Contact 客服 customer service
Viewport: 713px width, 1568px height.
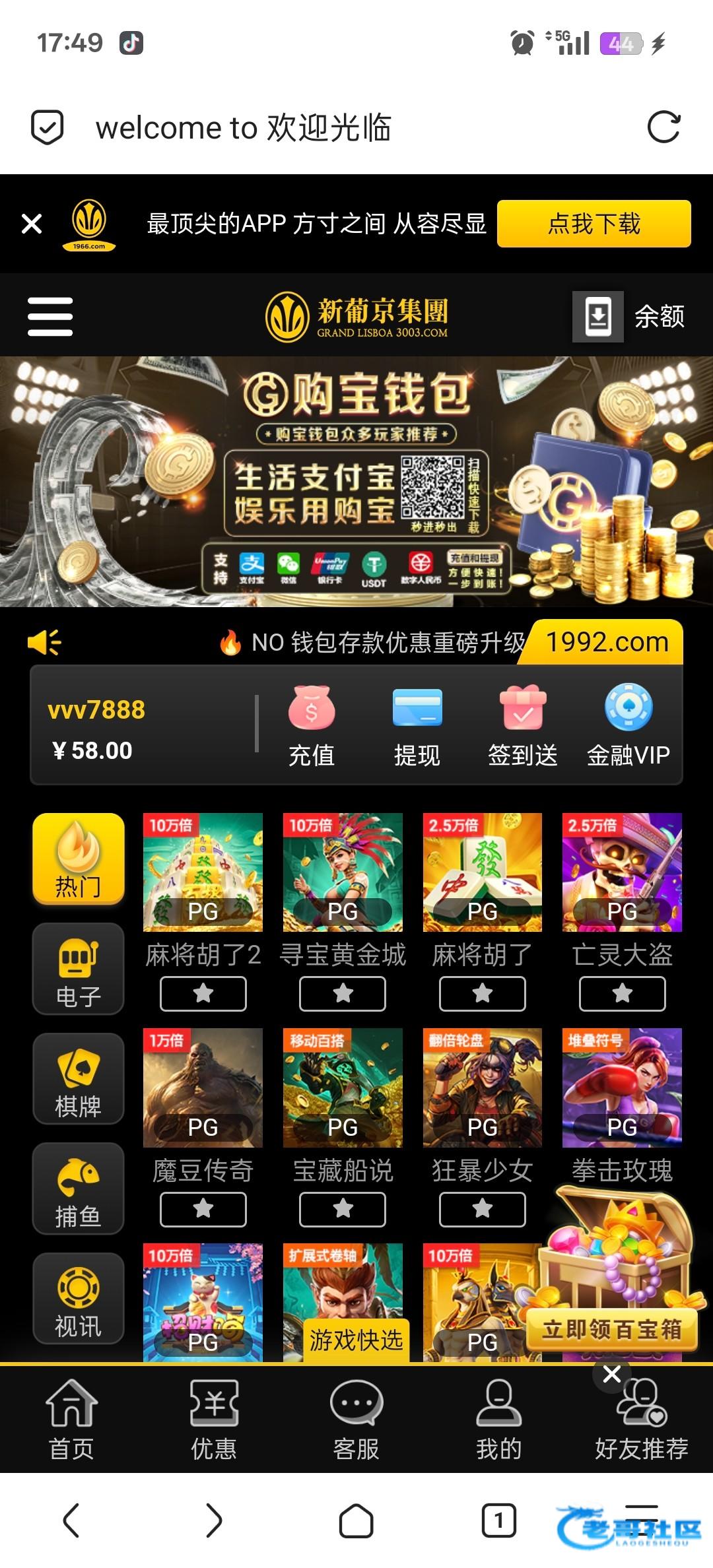[x=356, y=1419]
